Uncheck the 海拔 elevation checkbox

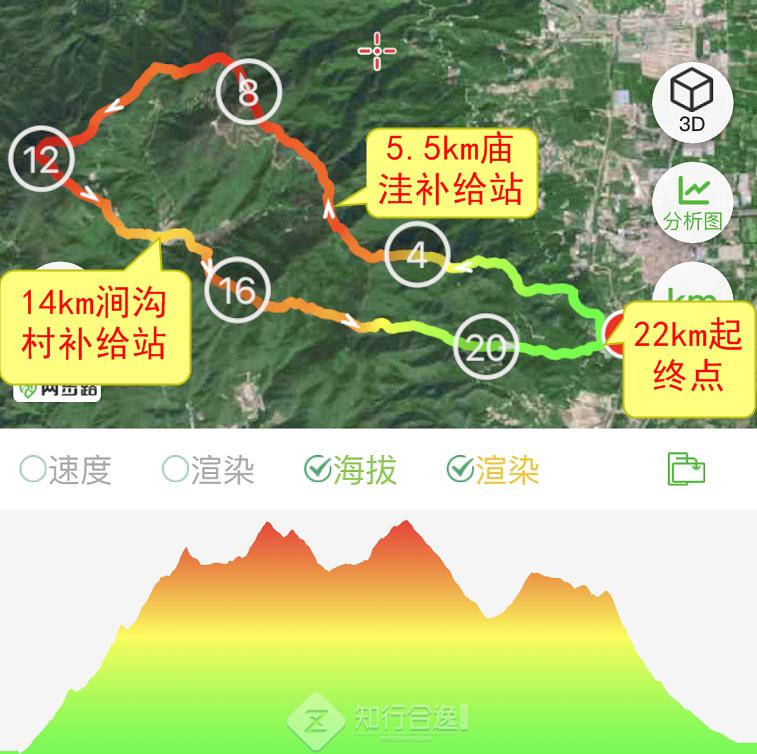point(318,469)
